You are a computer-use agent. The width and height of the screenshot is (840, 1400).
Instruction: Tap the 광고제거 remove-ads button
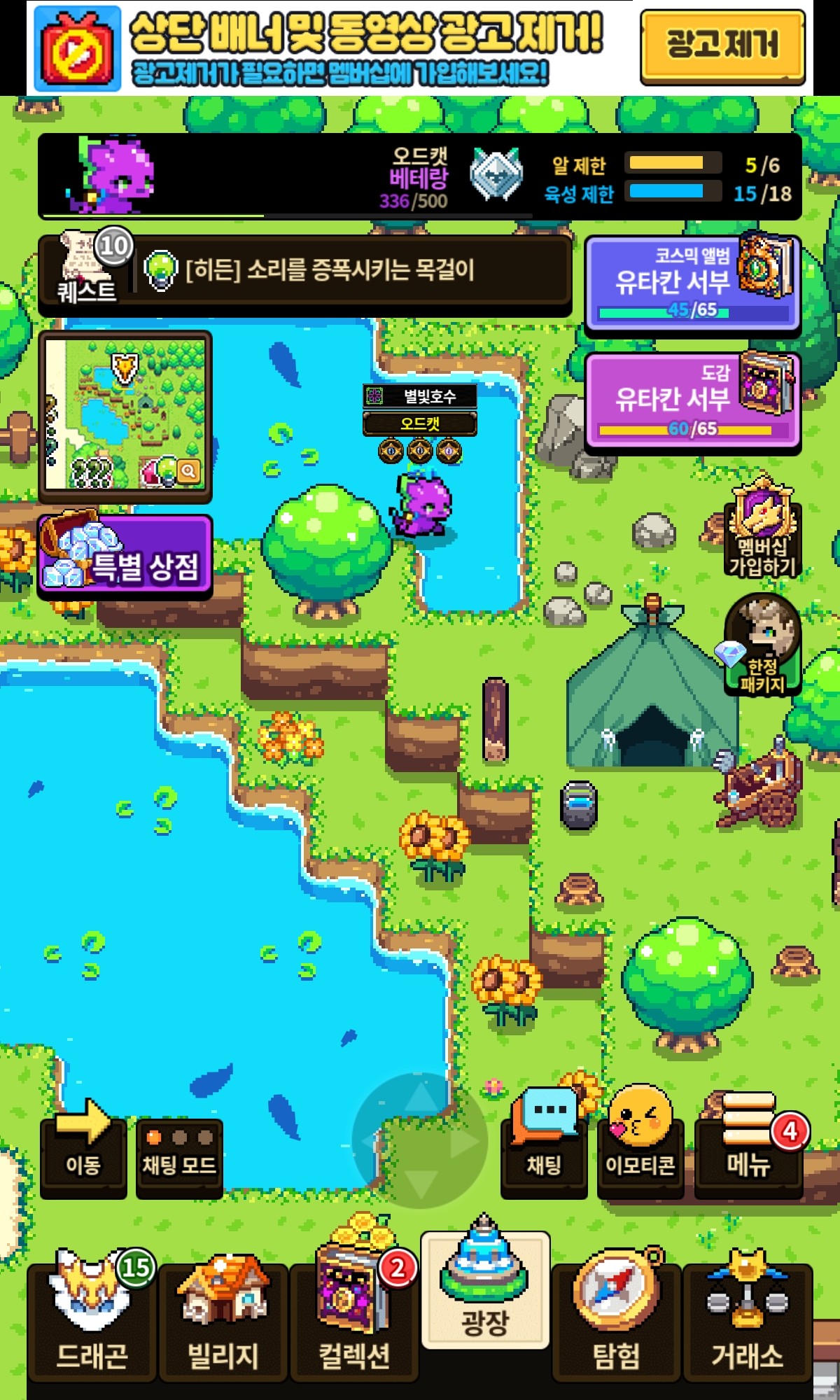tap(722, 47)
